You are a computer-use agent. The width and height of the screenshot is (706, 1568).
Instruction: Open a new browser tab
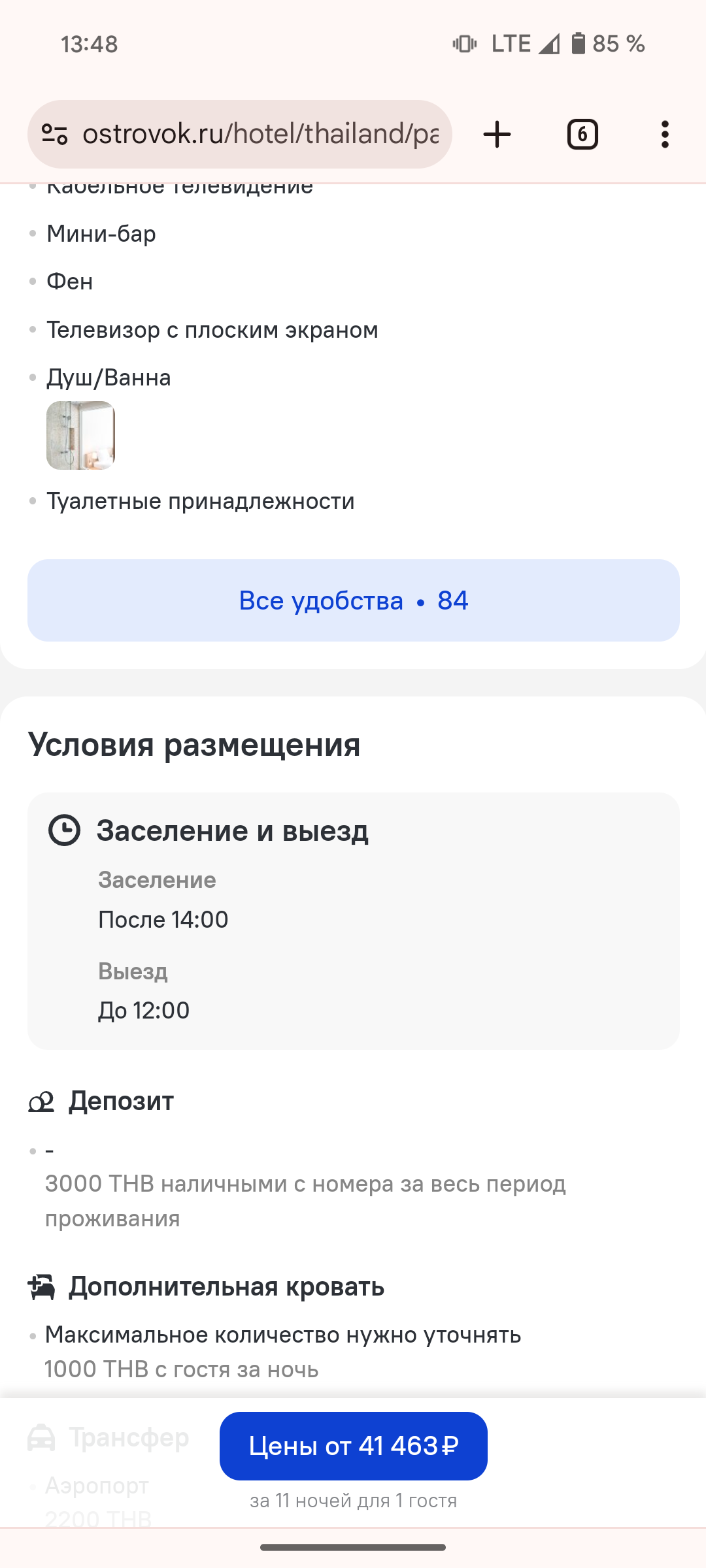pos(497,135)
